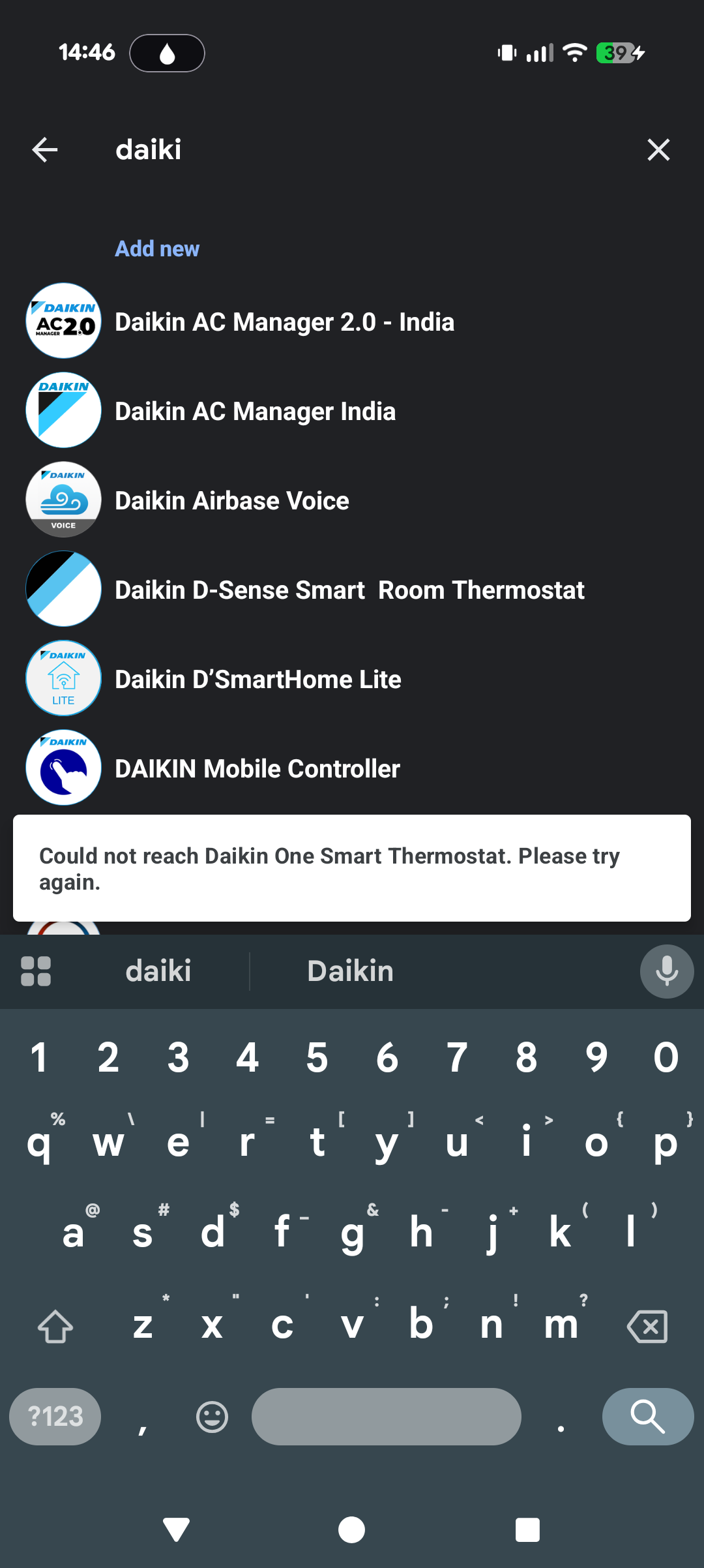Start voice input with the microphone
Image resolution: width=704 pixels, height=1568 pixels.
tap(667, 971)
